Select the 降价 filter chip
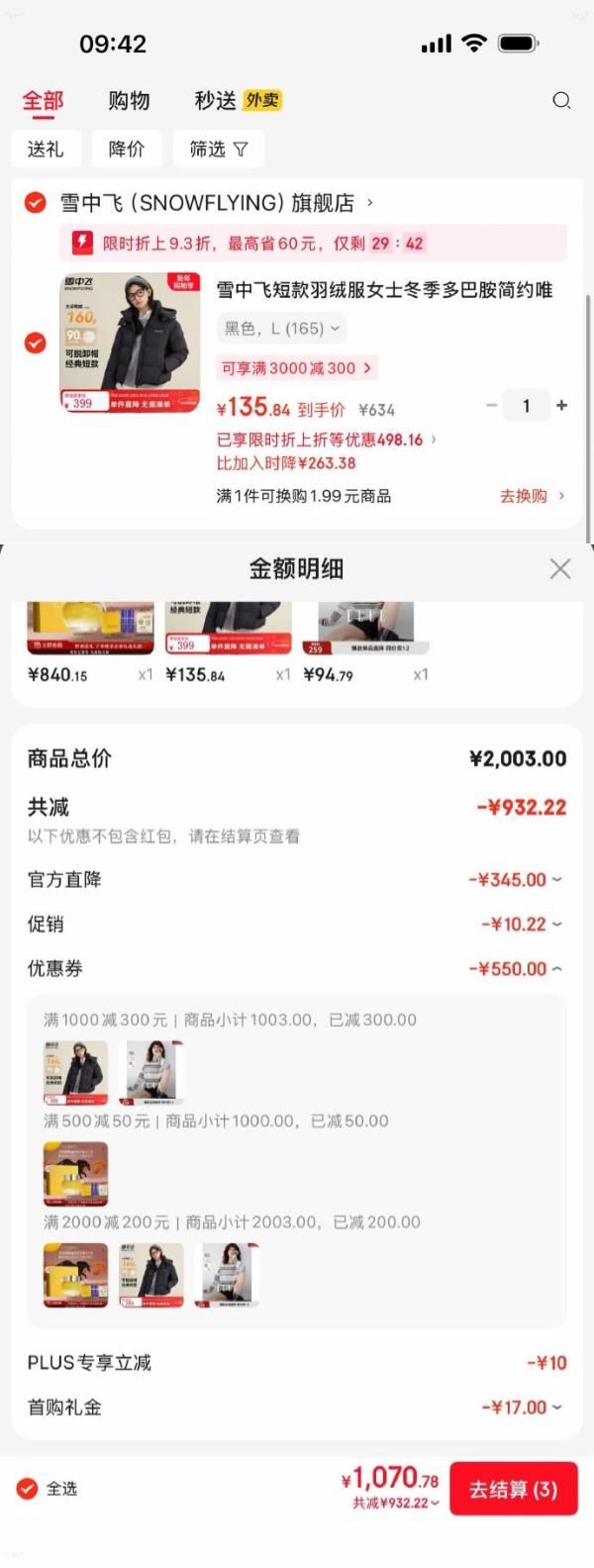594x1568 pixels. pos(126,148)
